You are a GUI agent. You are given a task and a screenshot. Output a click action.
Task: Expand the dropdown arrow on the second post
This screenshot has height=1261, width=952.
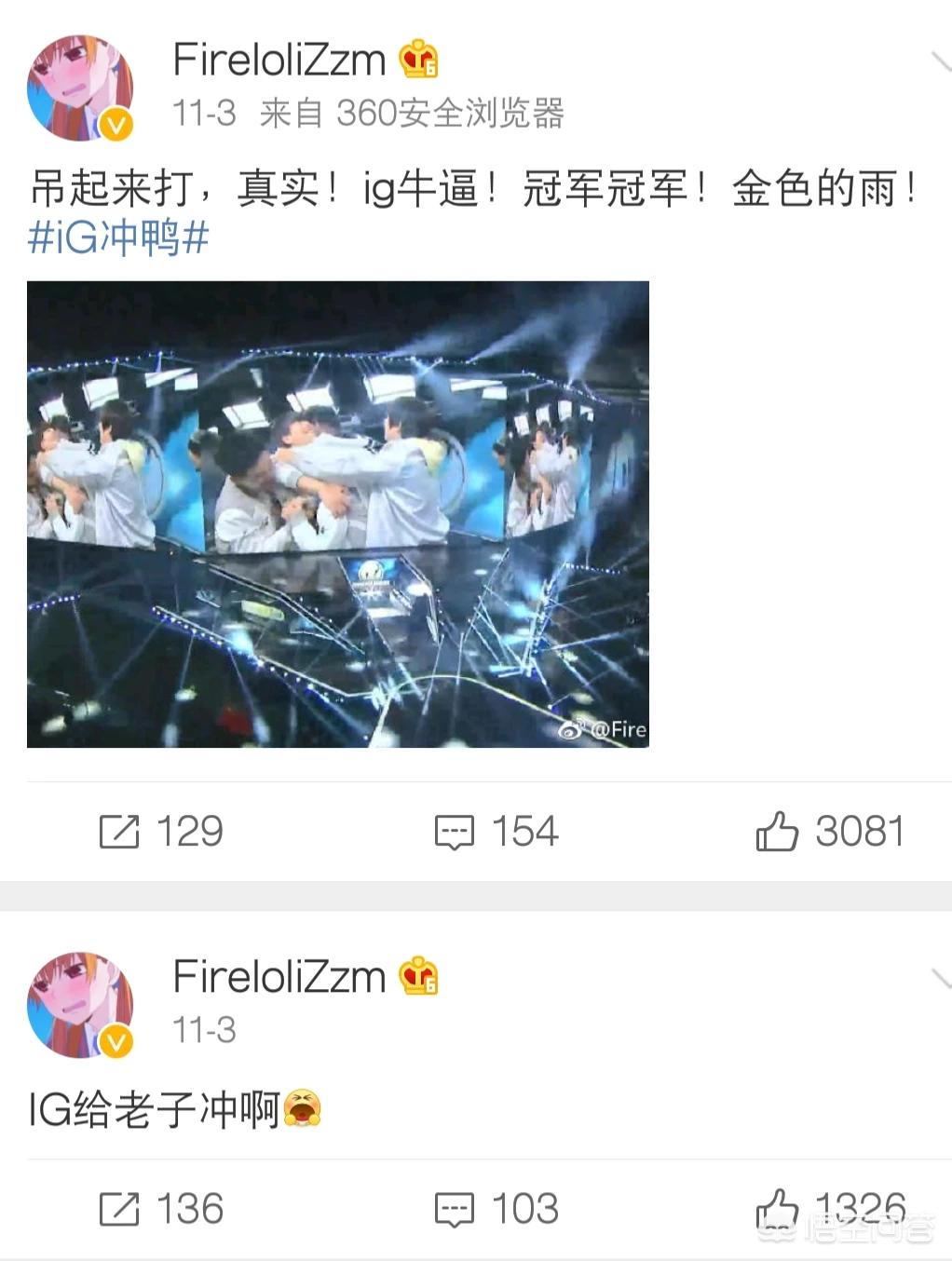click(x=939, y=978)
